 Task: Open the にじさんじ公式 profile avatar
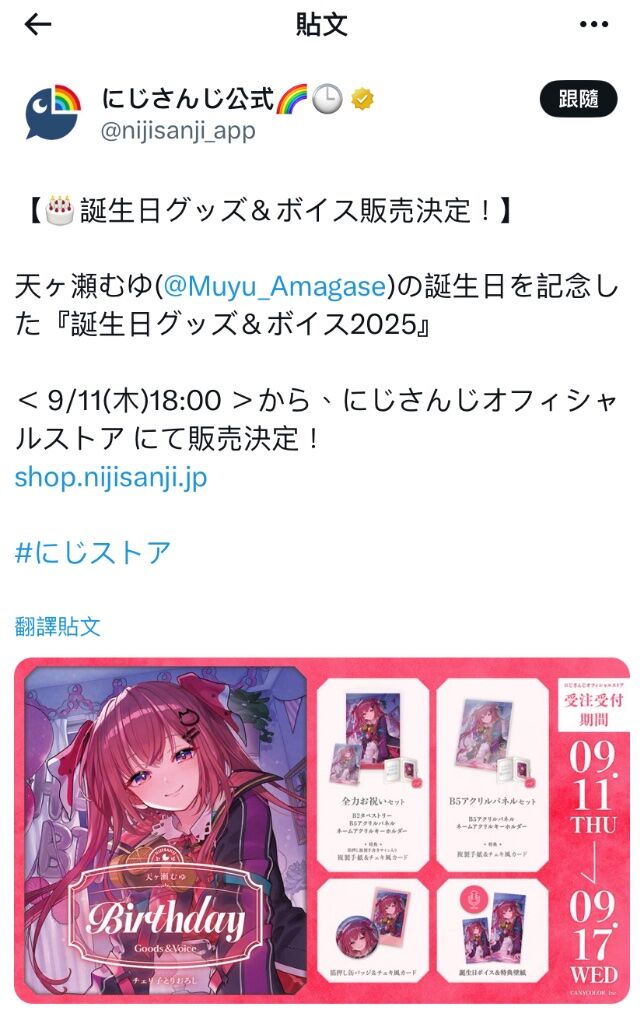click(53, 112)
